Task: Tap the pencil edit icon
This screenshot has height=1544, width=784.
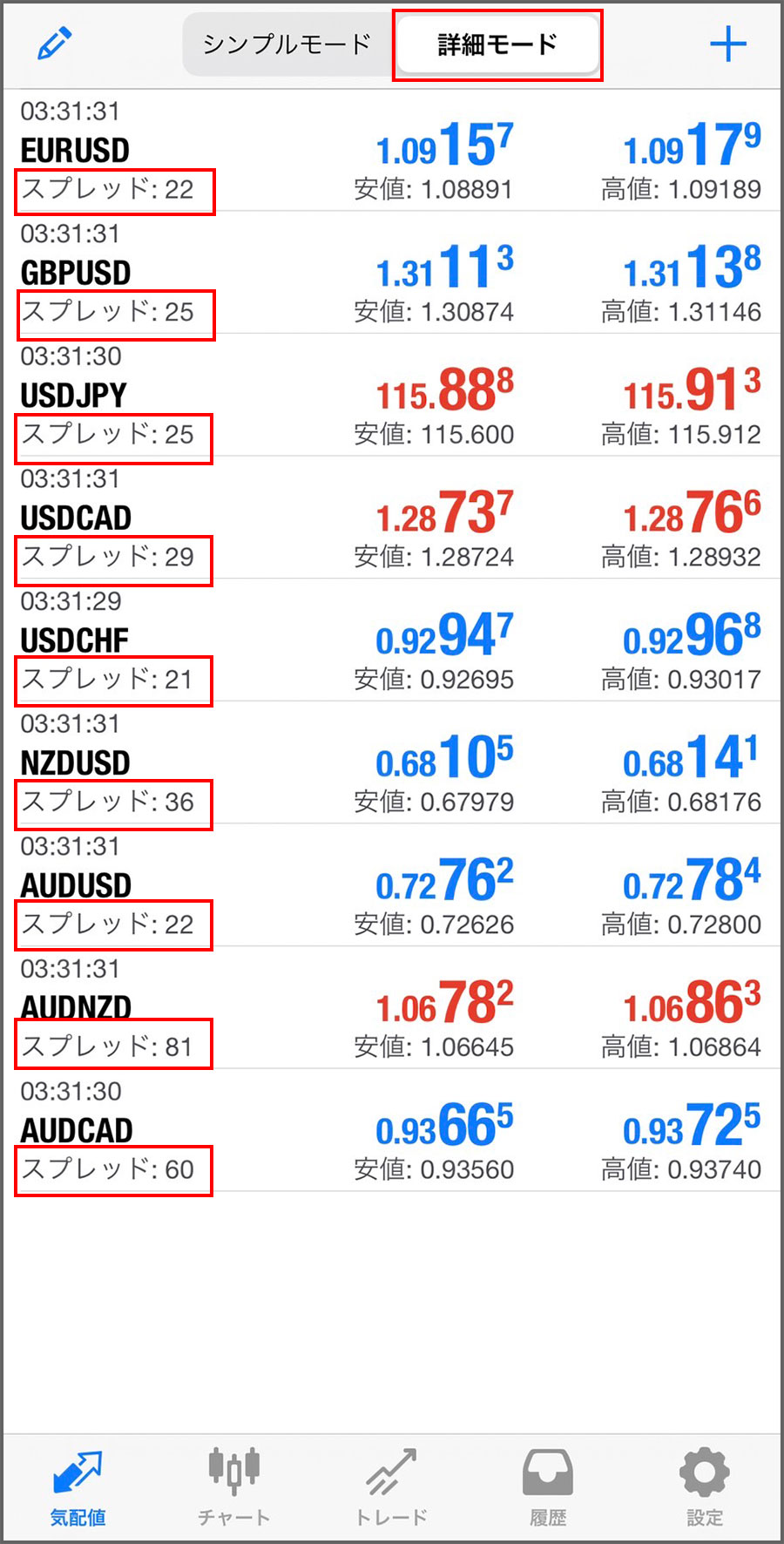Action: tap(54, 44)
